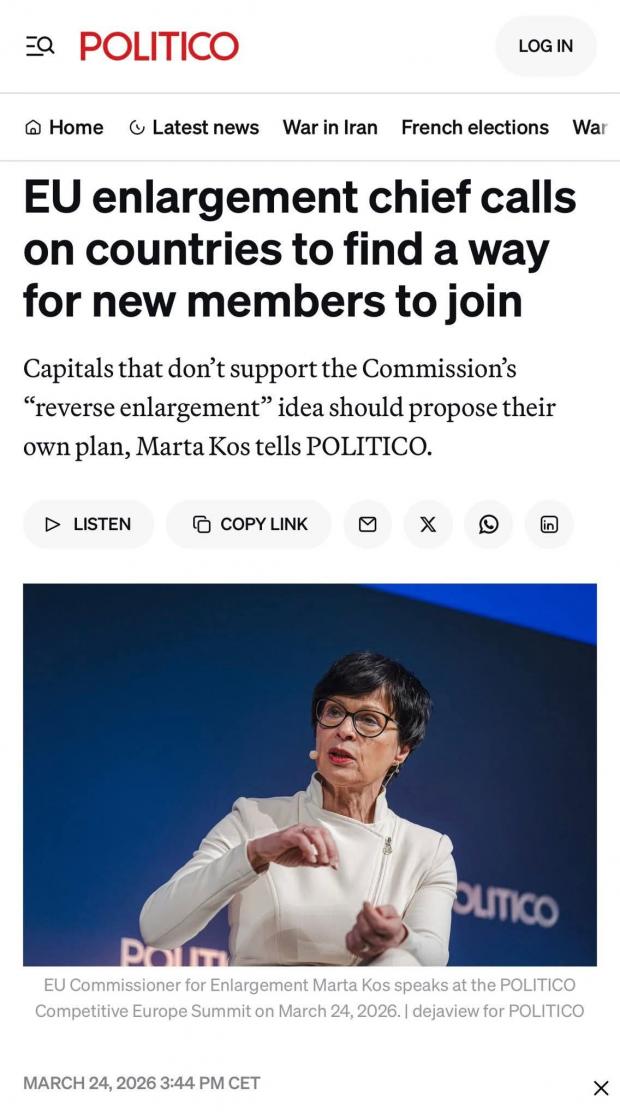The height and width of the screenshot is (1118, 620).
Task: Share the article on X
Action: tap(428, 524)
